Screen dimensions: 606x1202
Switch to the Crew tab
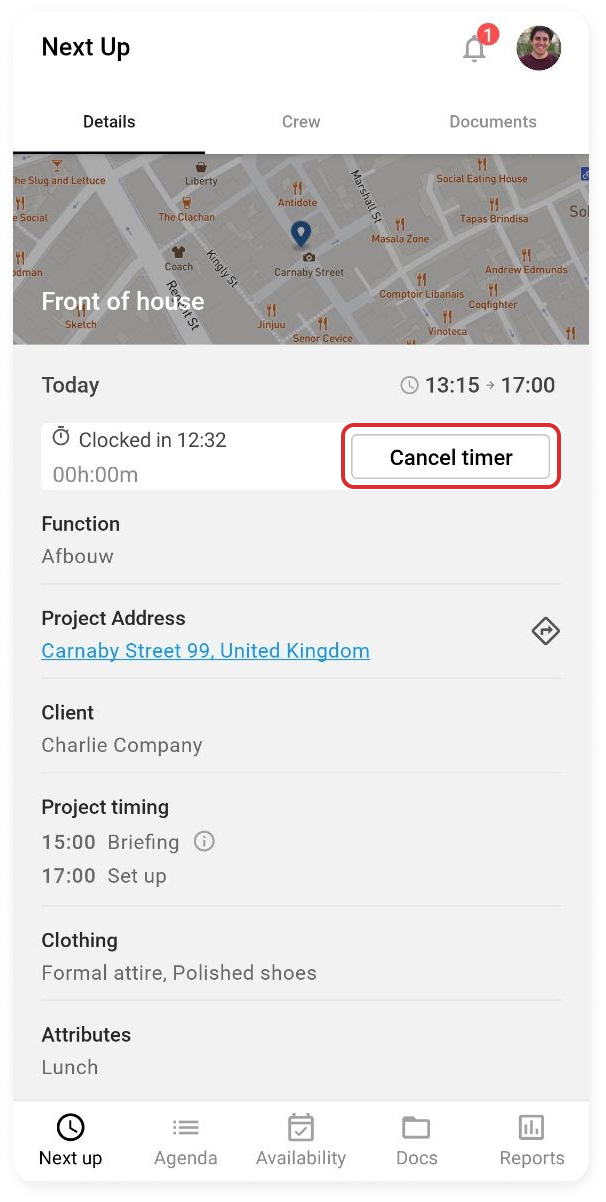pos(300,122)
